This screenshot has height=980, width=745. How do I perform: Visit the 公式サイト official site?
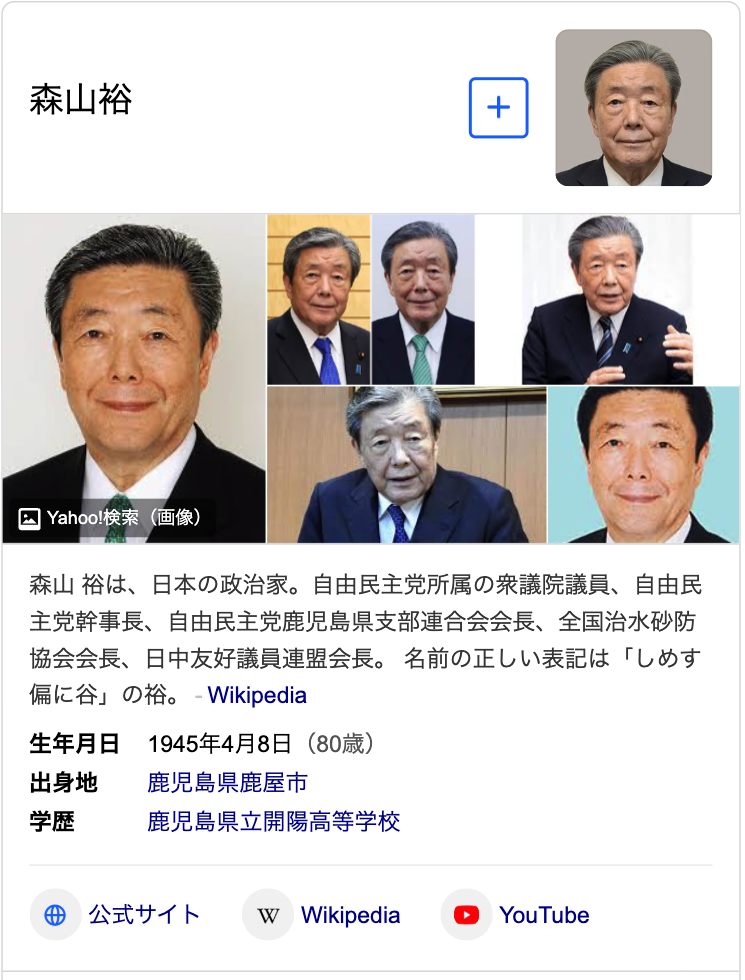click(117, 914)
